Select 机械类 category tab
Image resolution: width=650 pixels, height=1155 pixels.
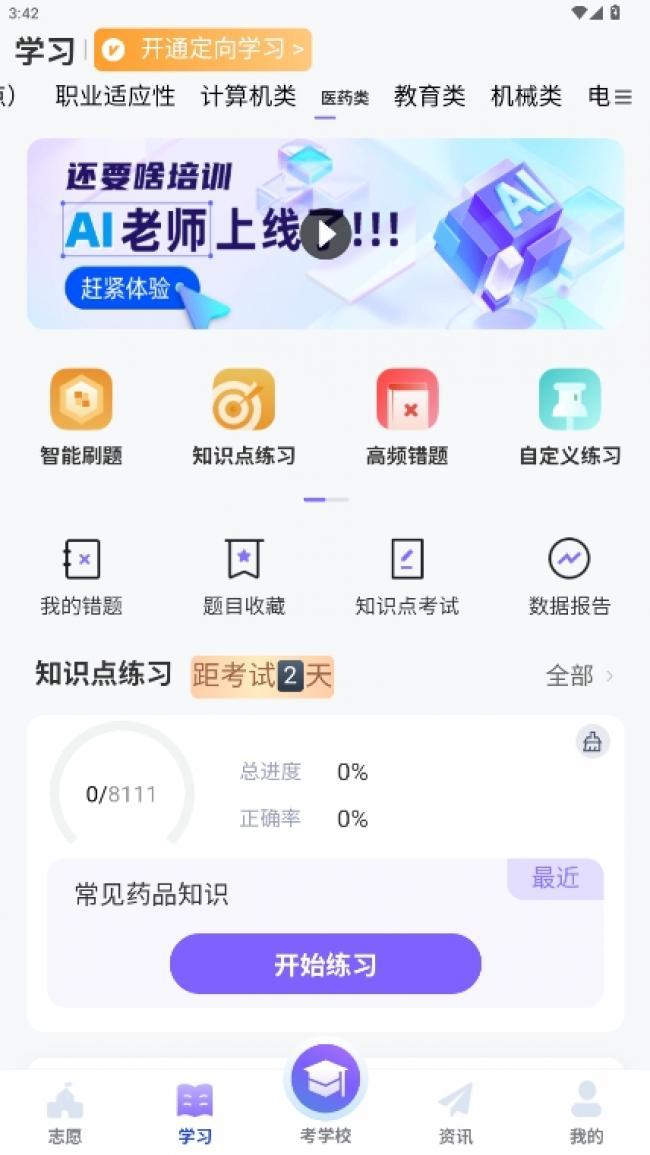pyautogui.click(x=526, y=96)
